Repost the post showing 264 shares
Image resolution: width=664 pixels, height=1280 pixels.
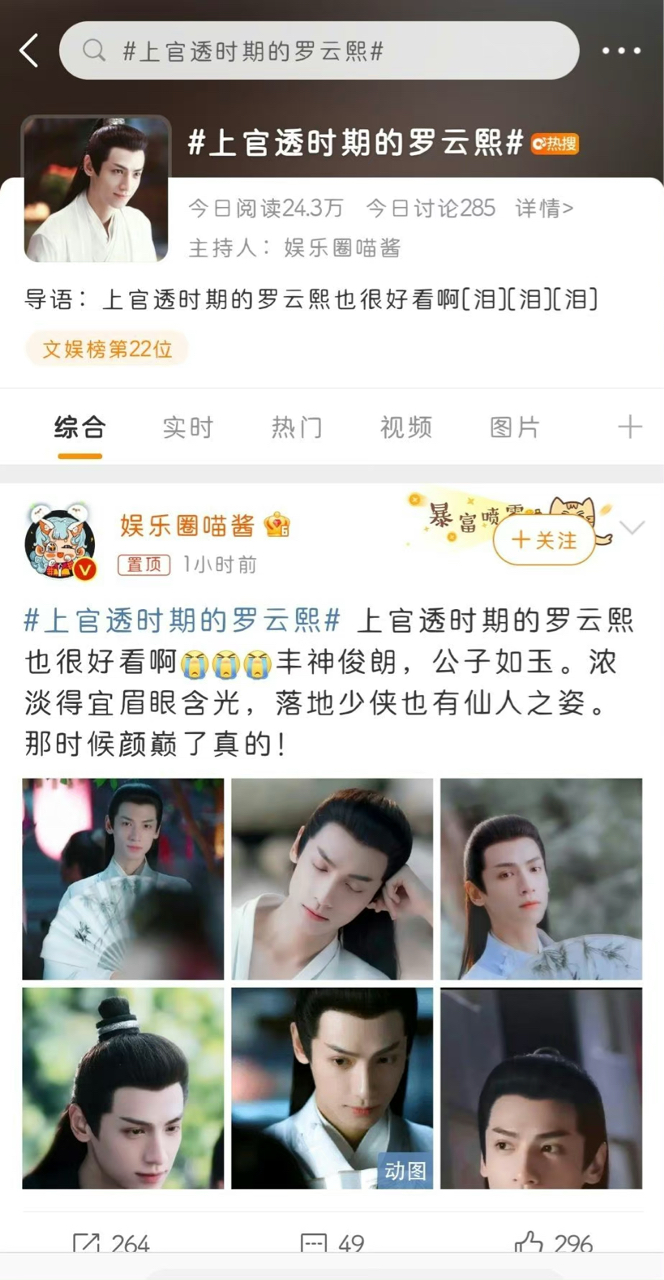point(111,1244)
